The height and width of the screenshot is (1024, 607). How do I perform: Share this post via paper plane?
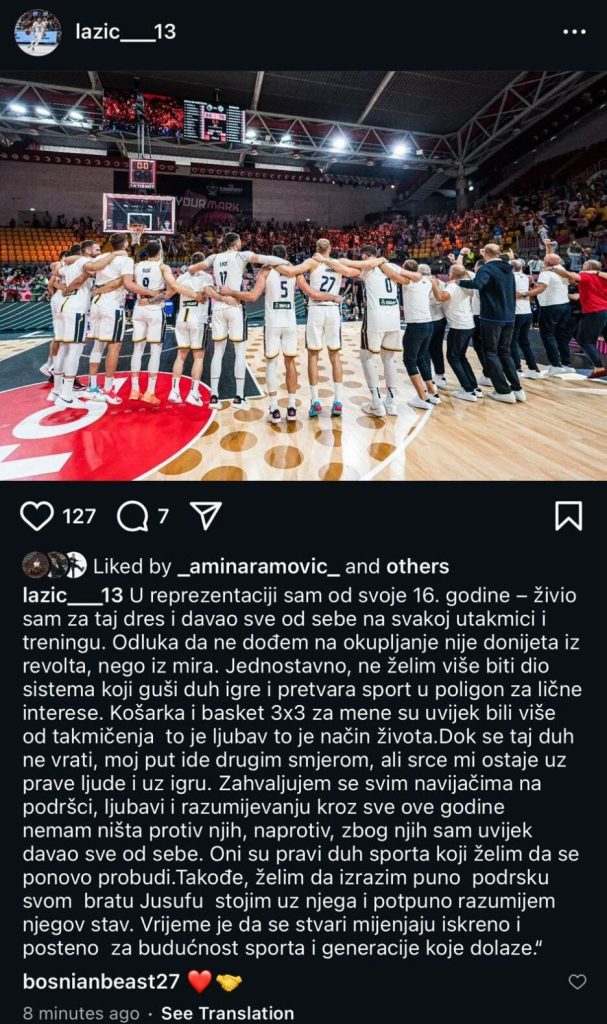point(205,515)
